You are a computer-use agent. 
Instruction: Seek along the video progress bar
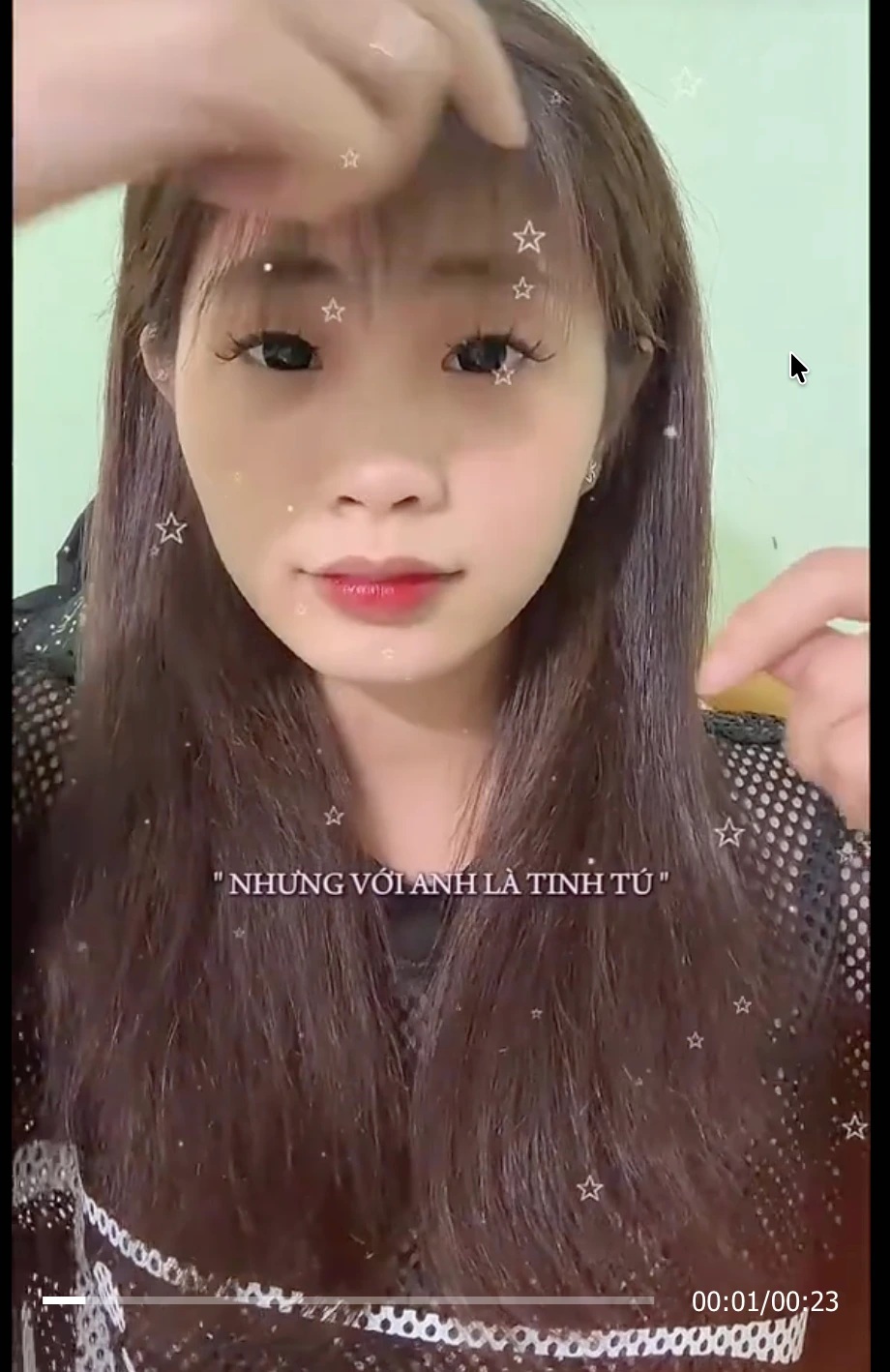(348, 1301)
